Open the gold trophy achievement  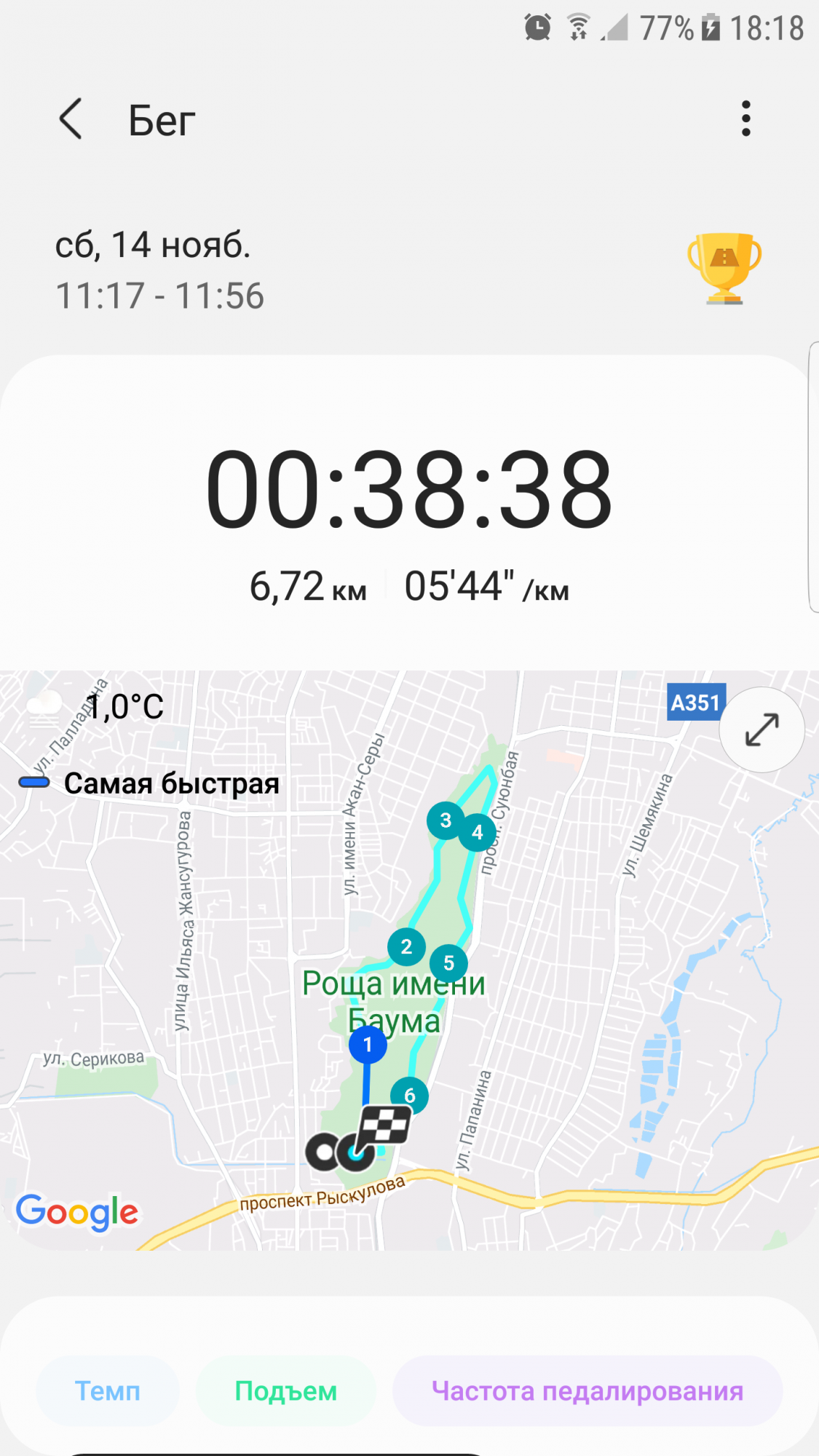724,267
